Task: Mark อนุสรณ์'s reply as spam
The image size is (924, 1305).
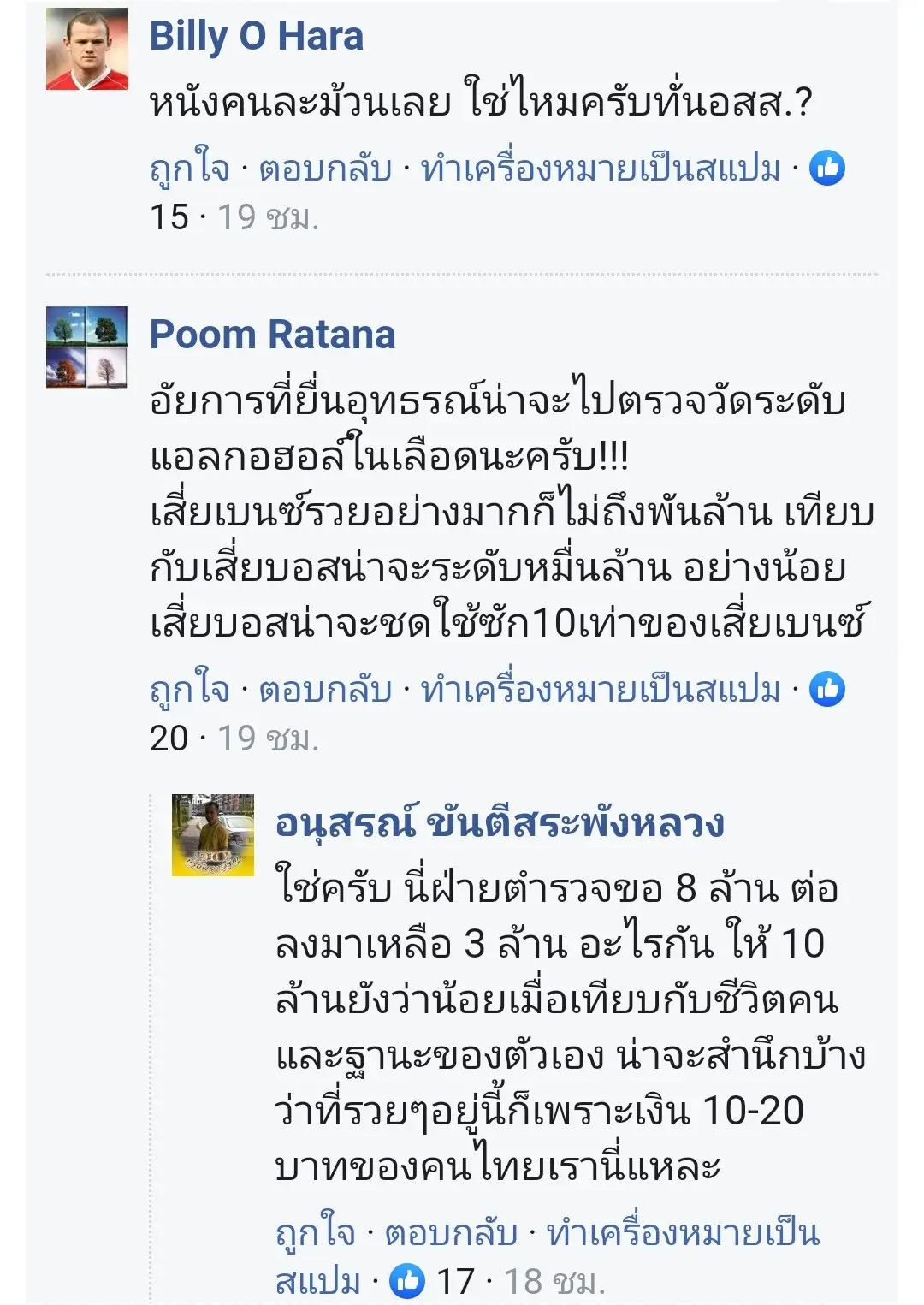Action: pos(682,1233)
